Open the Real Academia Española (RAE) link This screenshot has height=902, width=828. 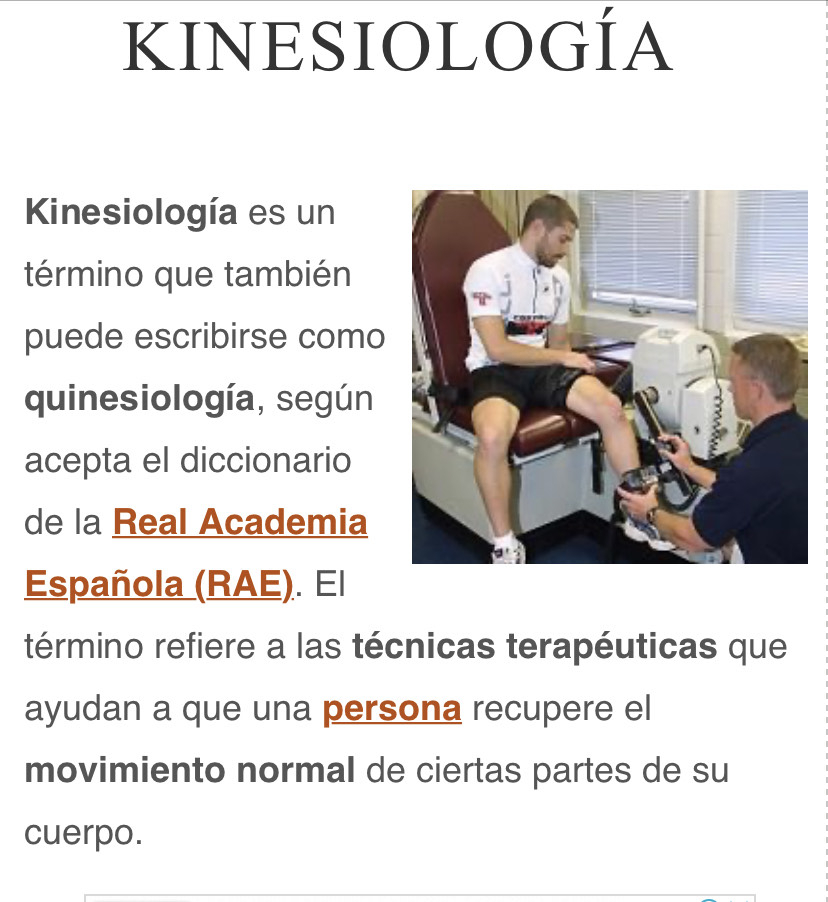(240, 522)
